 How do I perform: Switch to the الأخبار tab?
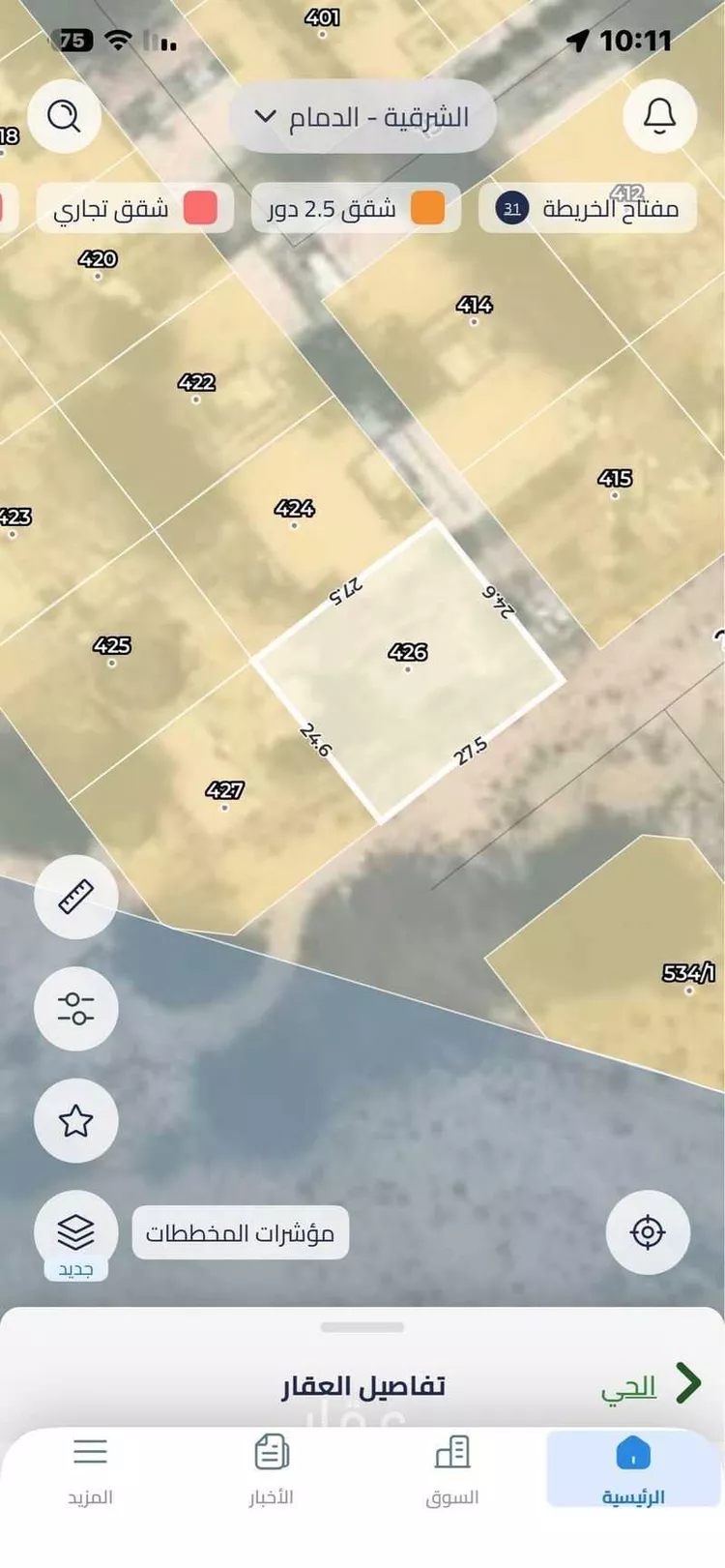[x=272, y=1470]
